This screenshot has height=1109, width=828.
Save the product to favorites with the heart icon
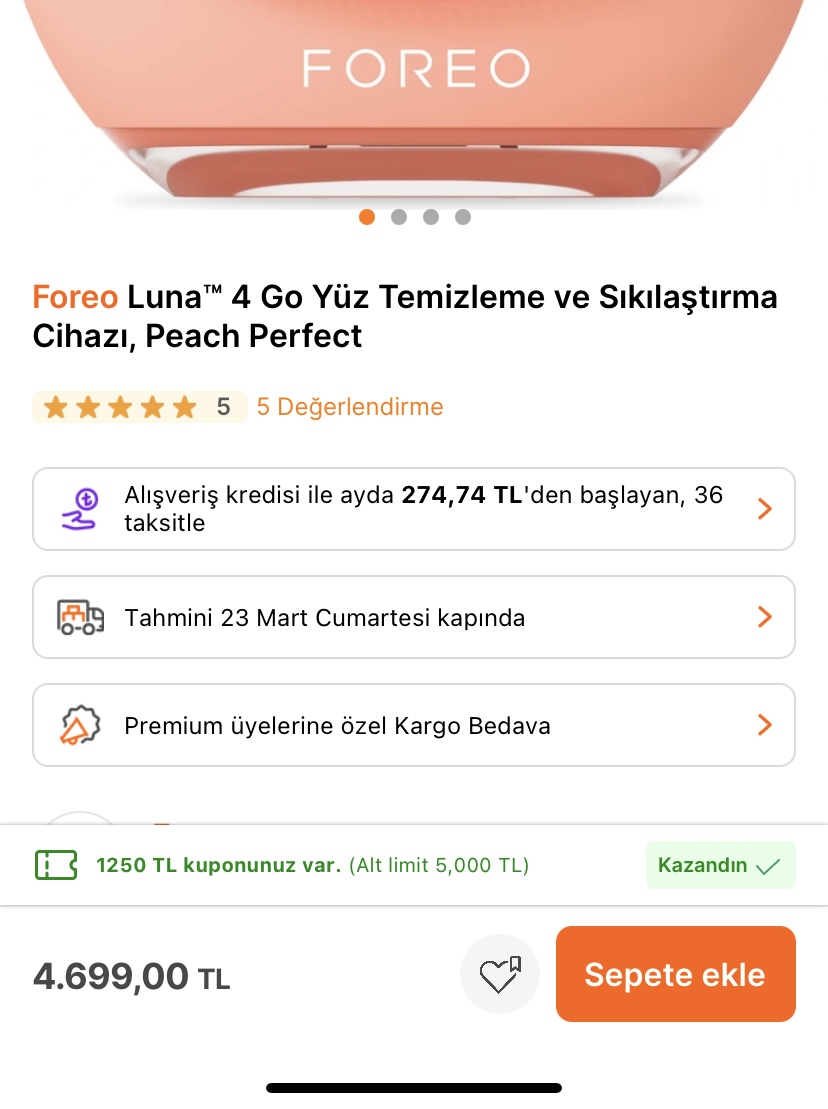click(x=499, y=974)
